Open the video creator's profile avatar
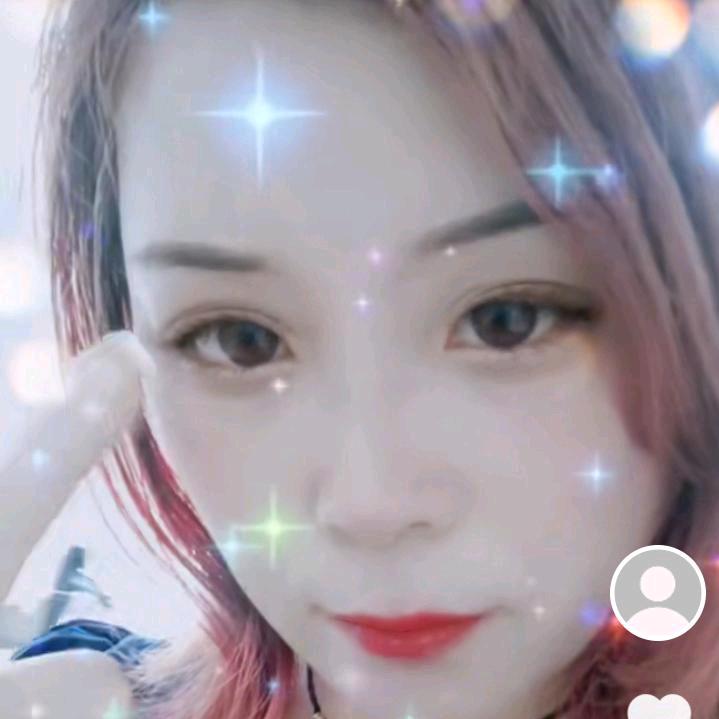Viewport: 719px width, 719px height. [x=657, y=593]
